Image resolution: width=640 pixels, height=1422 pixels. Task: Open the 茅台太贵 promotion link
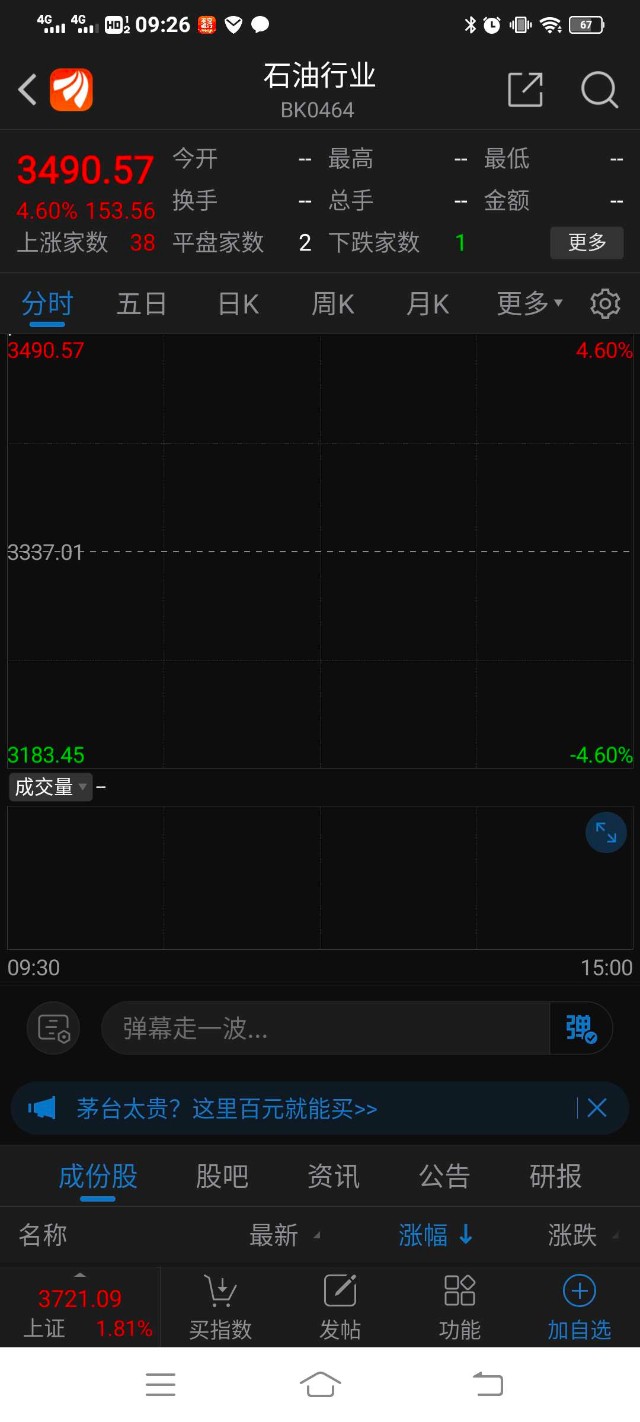[x=227, y=1108]
